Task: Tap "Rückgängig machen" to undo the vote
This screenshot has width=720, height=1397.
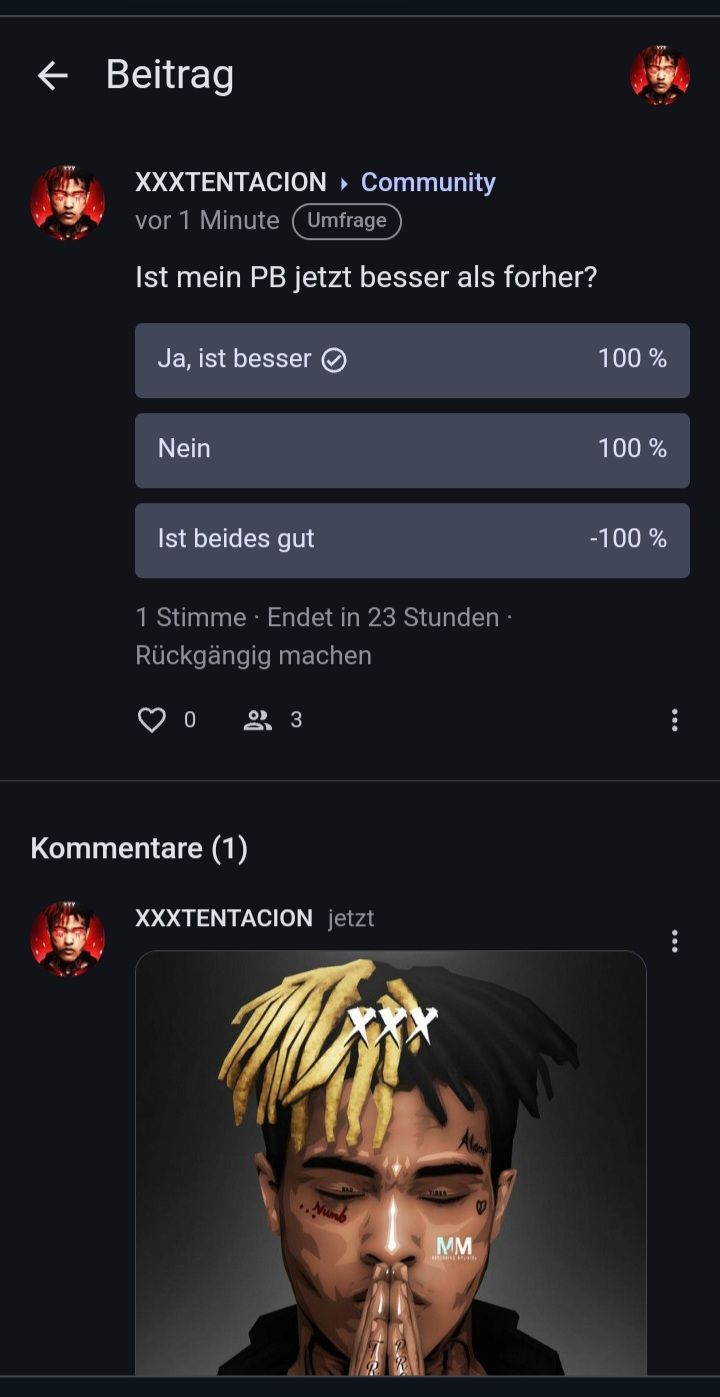Action: [x=253, y=656]
